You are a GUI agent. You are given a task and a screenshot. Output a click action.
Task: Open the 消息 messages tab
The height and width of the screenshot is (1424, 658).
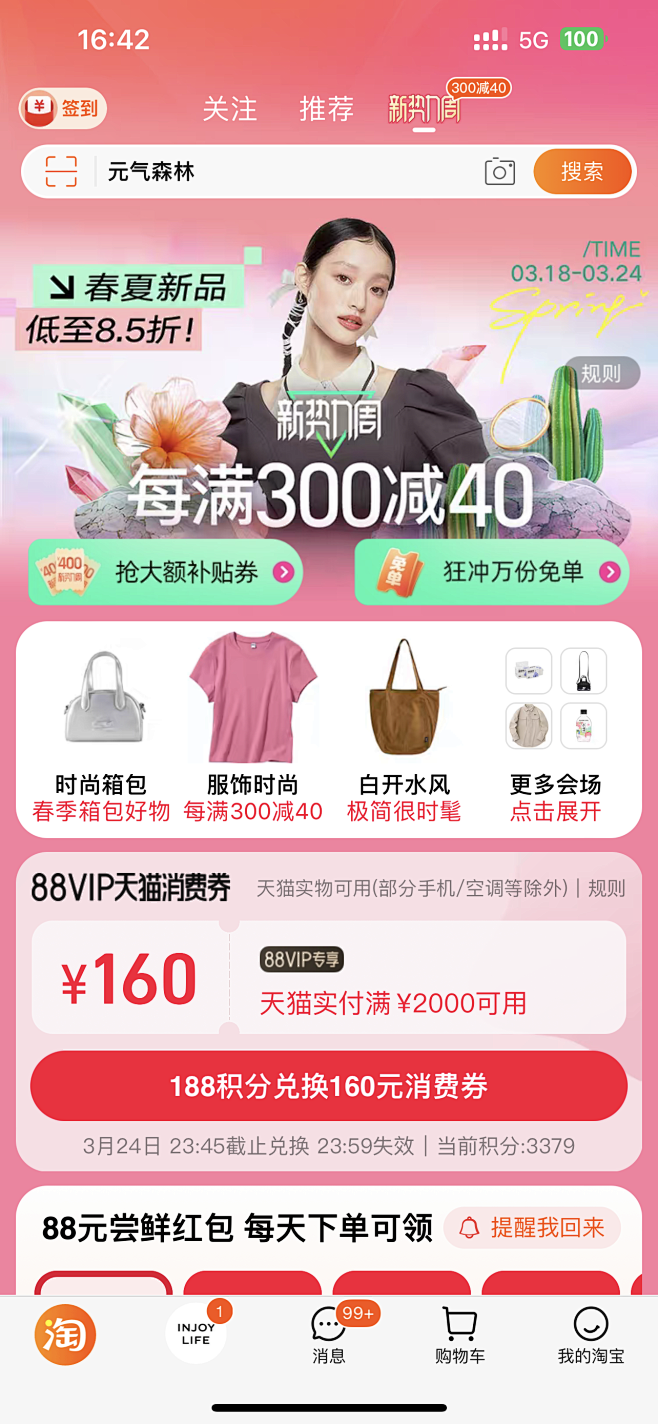(329, 1336)
